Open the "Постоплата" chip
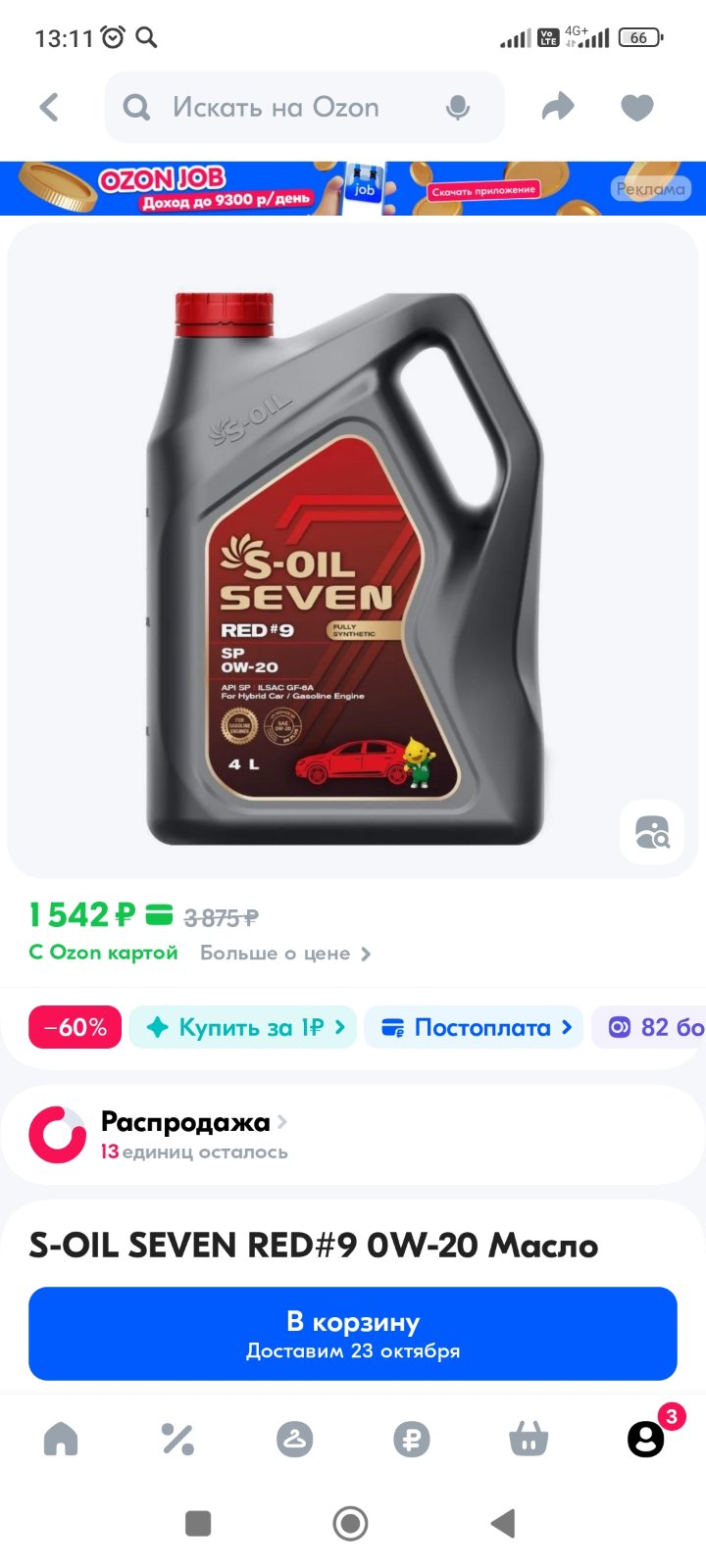706x1568 pixels. coord(474,1027)
